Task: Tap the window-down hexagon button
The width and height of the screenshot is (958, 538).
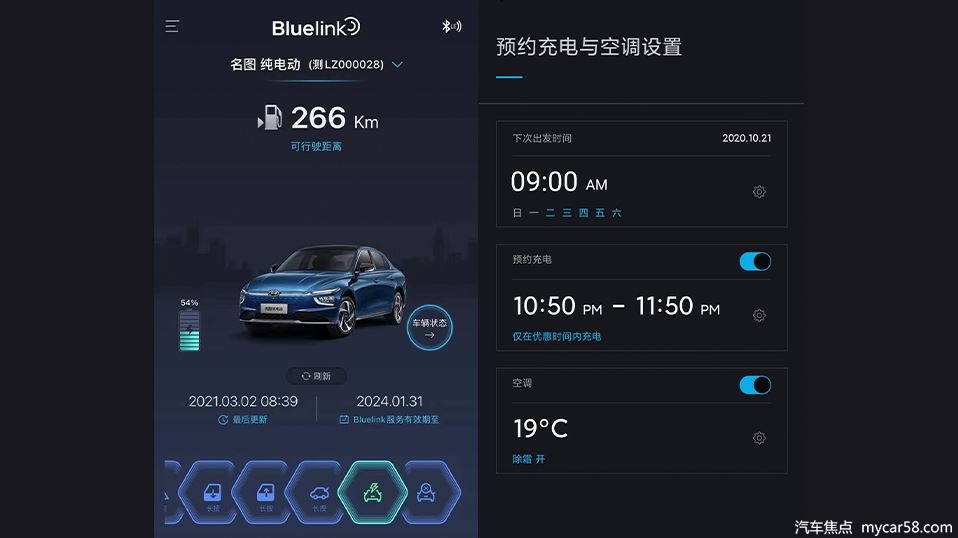Action: pyautogui.click(x=212, y=495)
